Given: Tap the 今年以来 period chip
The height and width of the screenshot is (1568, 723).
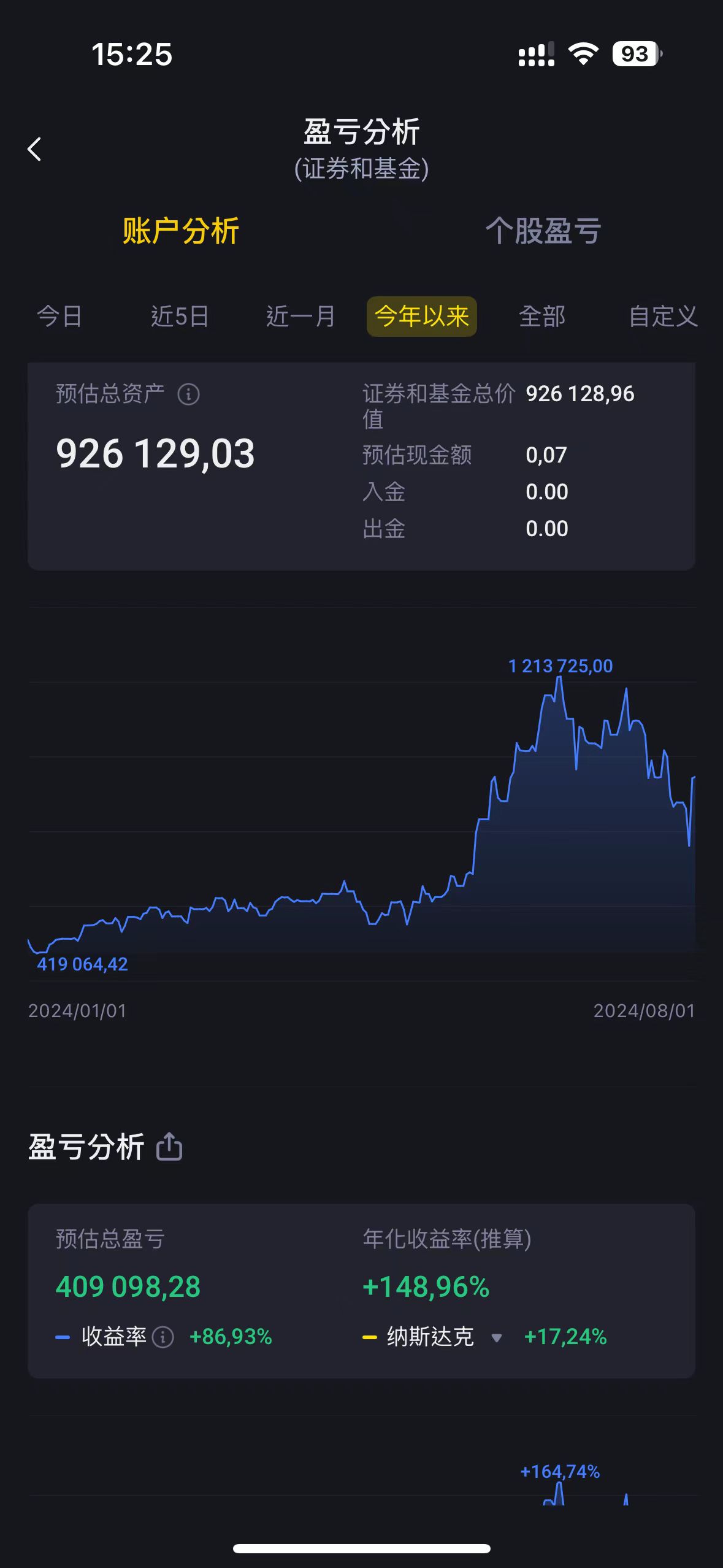Looking at the screenshot, I should click(x=422, y=317).
